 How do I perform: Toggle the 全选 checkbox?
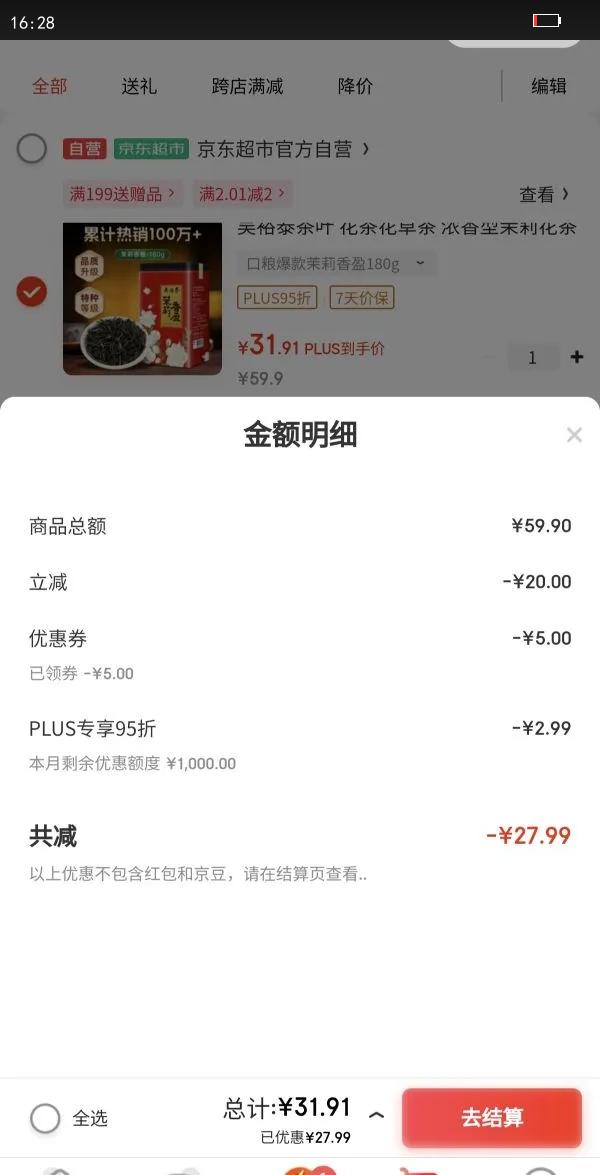[45, 1118]
